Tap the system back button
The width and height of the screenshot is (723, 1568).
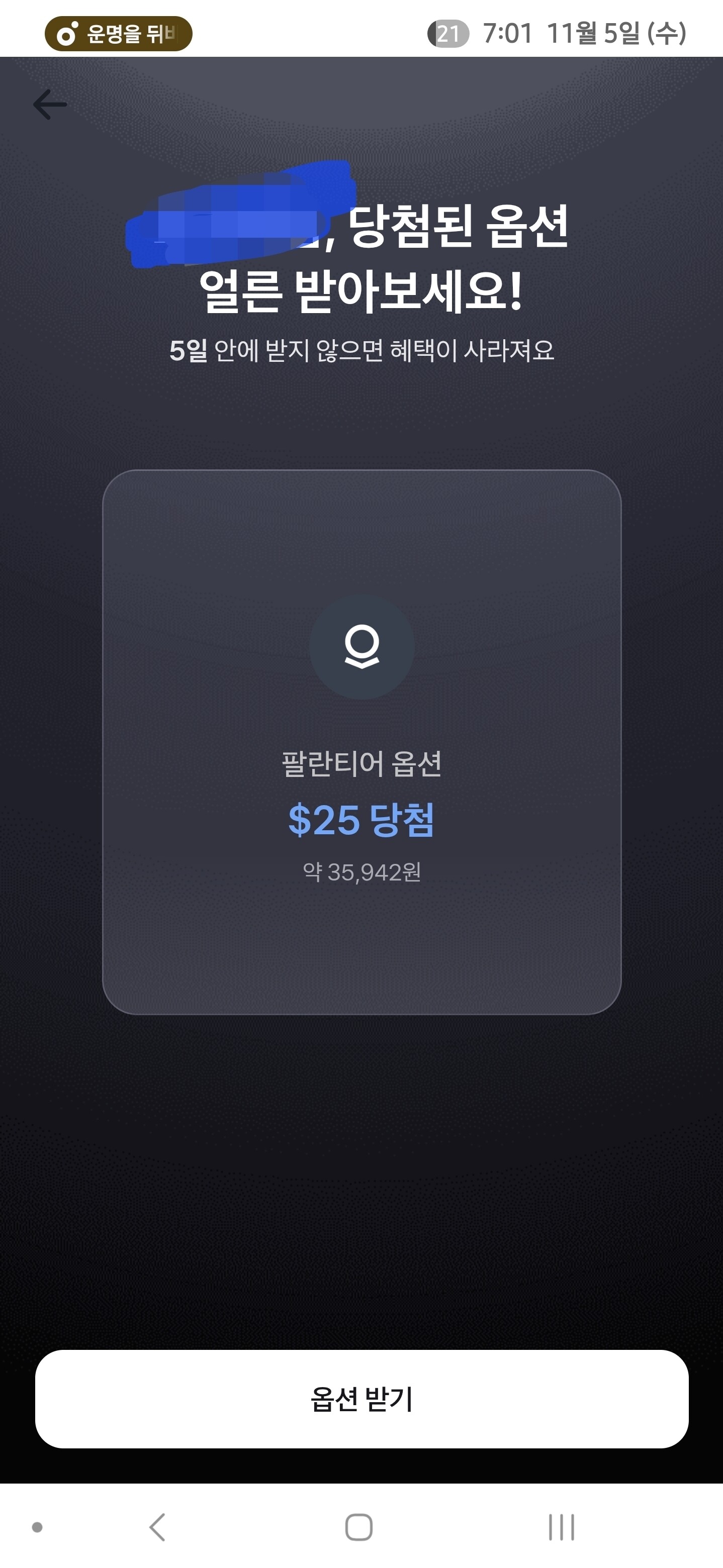(x=158, y=1527)
